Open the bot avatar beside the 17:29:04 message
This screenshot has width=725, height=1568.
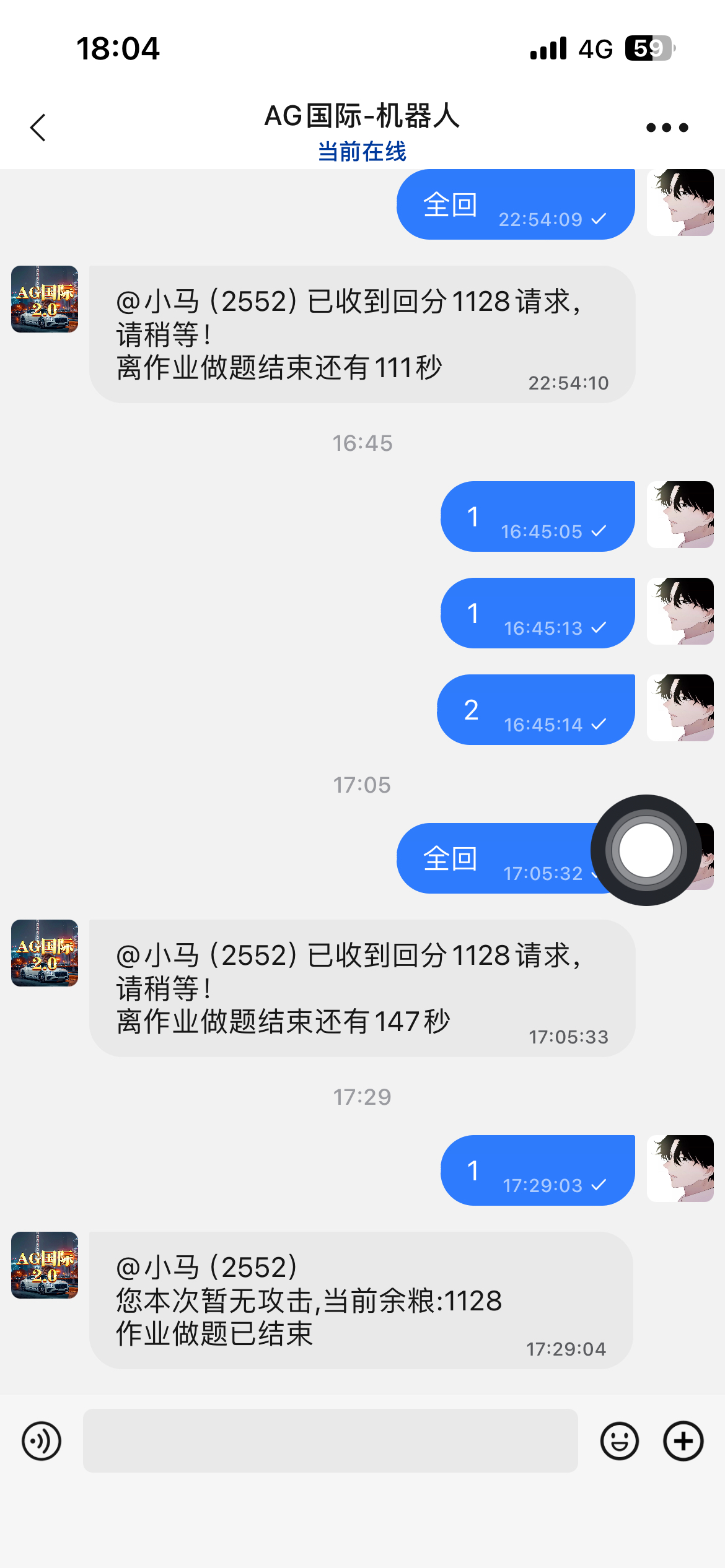click(45, 1265)
